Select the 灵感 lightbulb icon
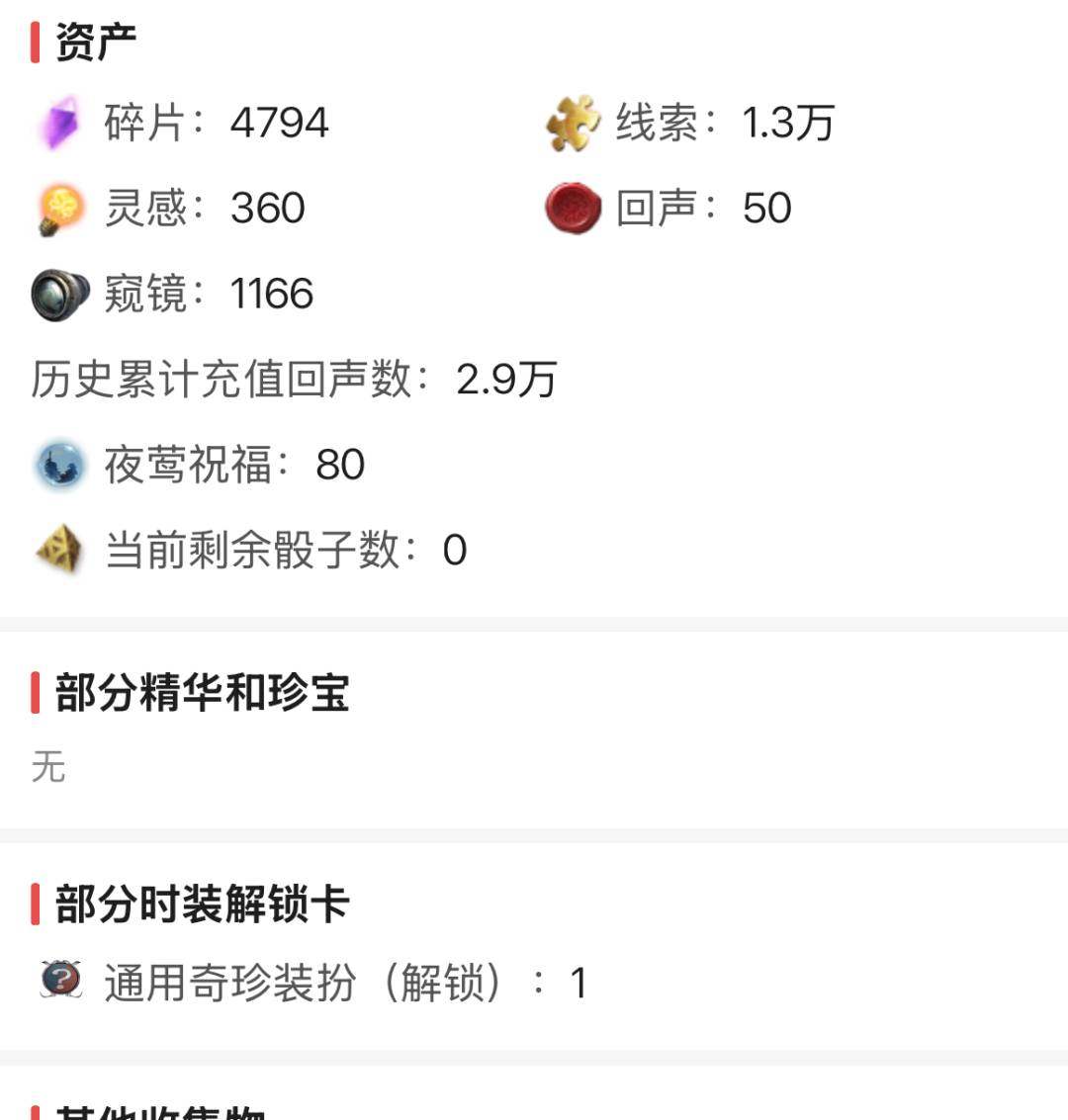1068x1120 pixels. [x=61, y=208]
